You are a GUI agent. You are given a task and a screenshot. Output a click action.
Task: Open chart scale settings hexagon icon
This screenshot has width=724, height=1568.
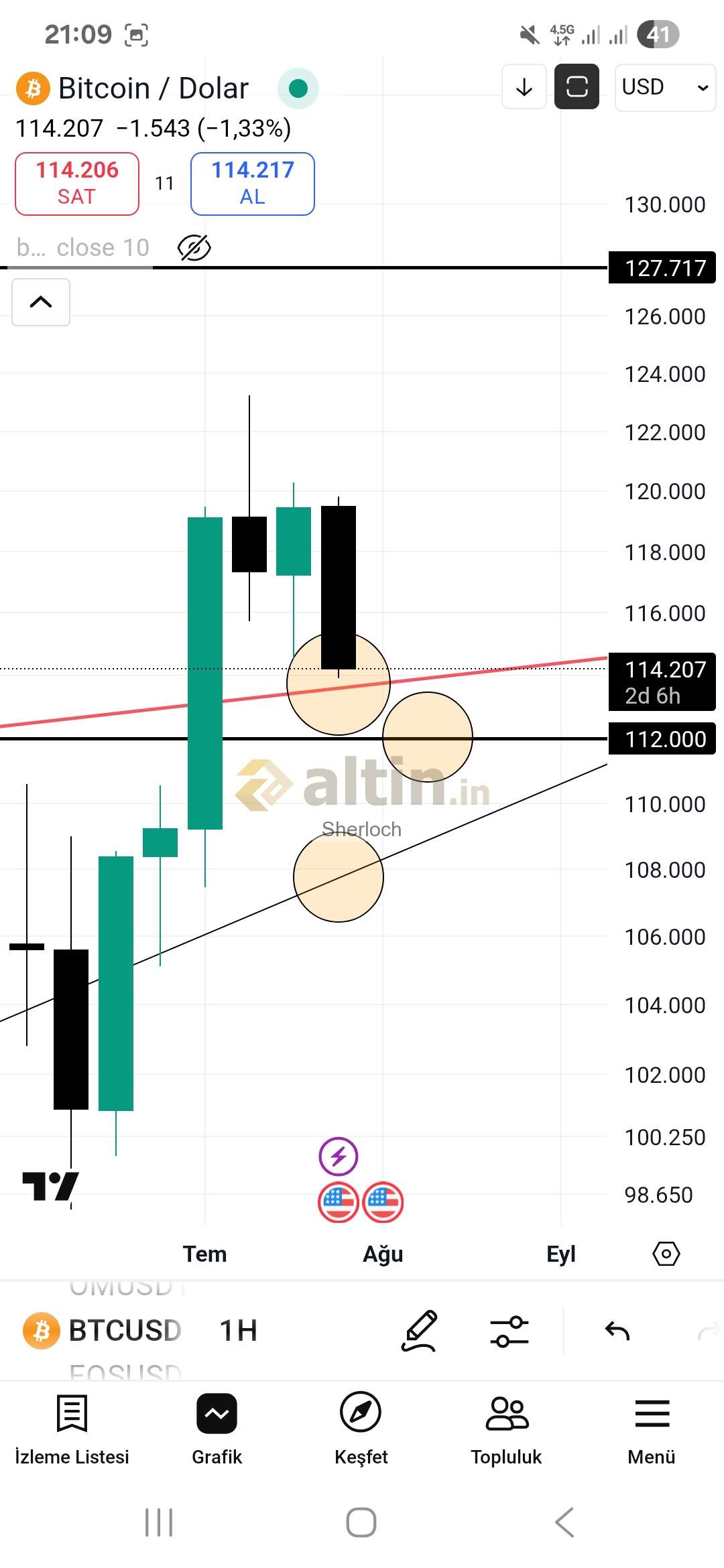tap(666, 1254)
